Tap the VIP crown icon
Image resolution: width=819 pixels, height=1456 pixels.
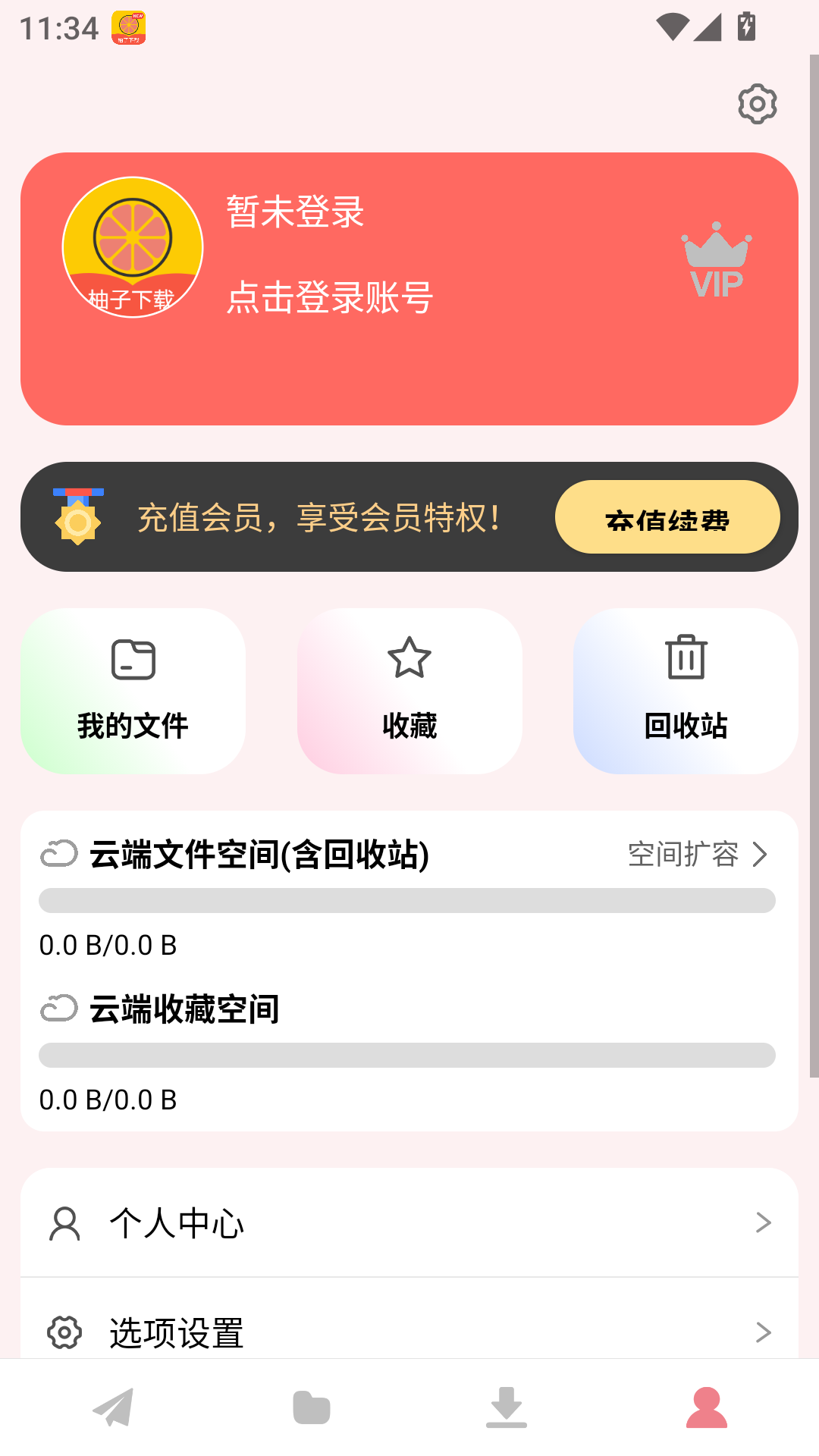[x=716, y=262]
